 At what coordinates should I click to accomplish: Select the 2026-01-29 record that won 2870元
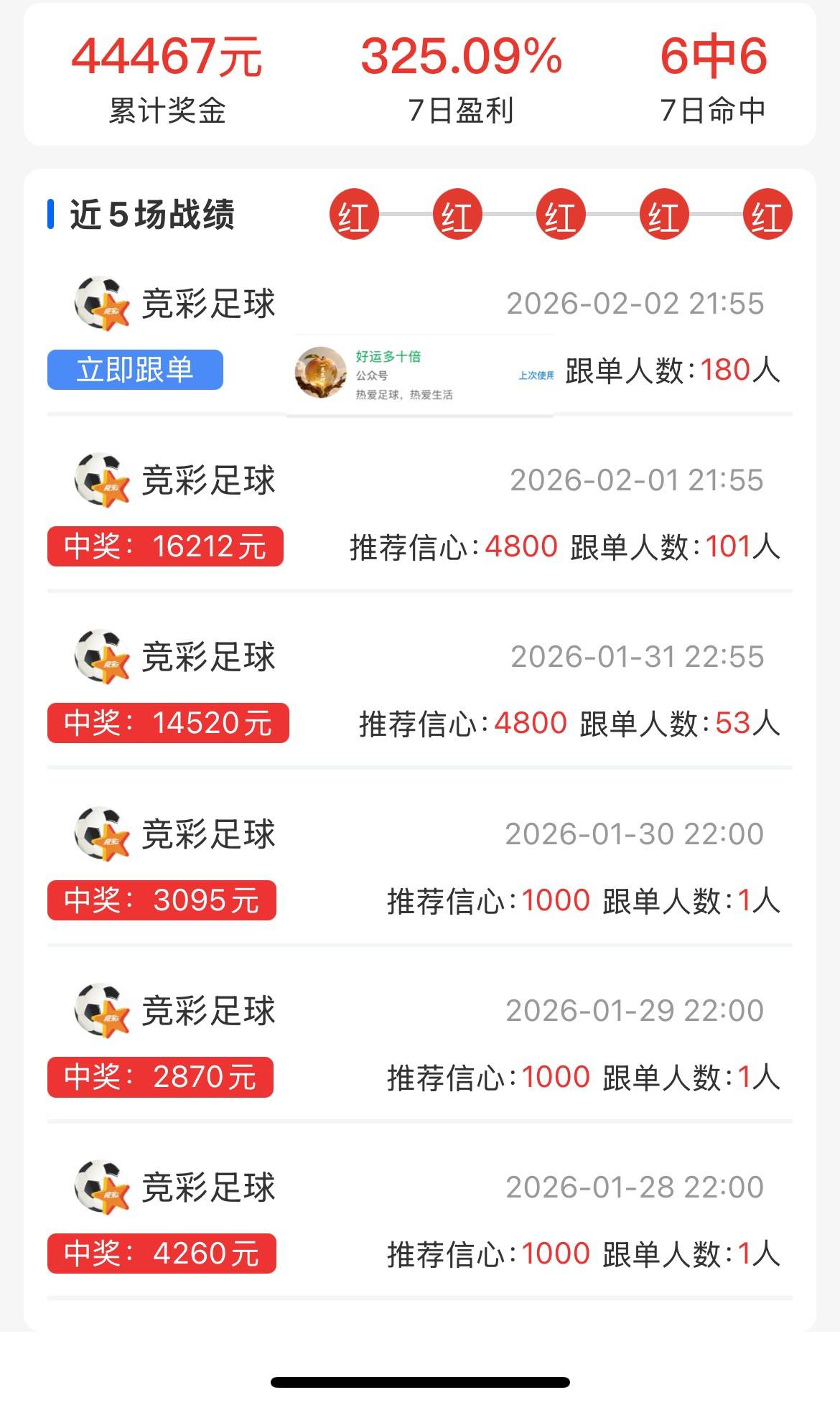point(419,1043)
